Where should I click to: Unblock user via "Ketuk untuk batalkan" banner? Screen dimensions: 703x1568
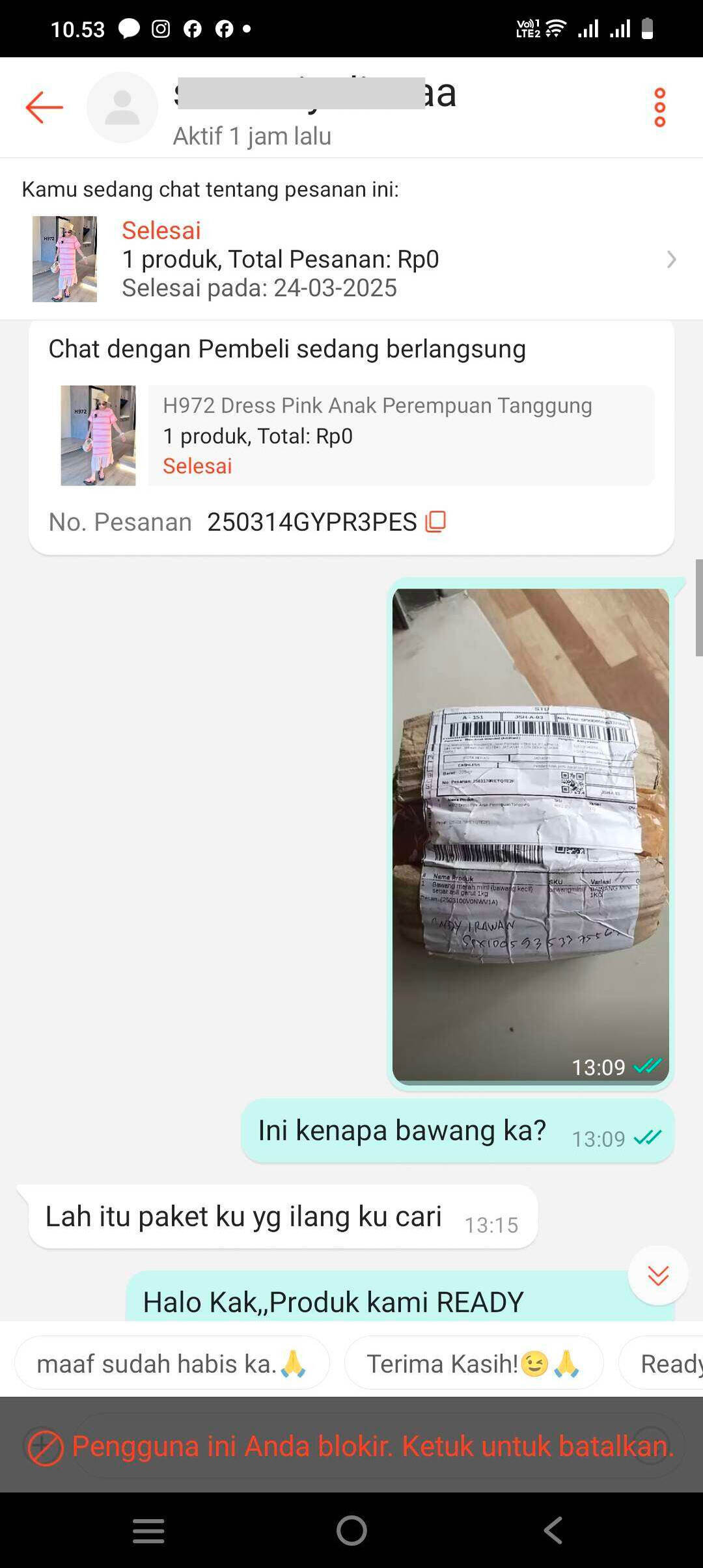351,1446
